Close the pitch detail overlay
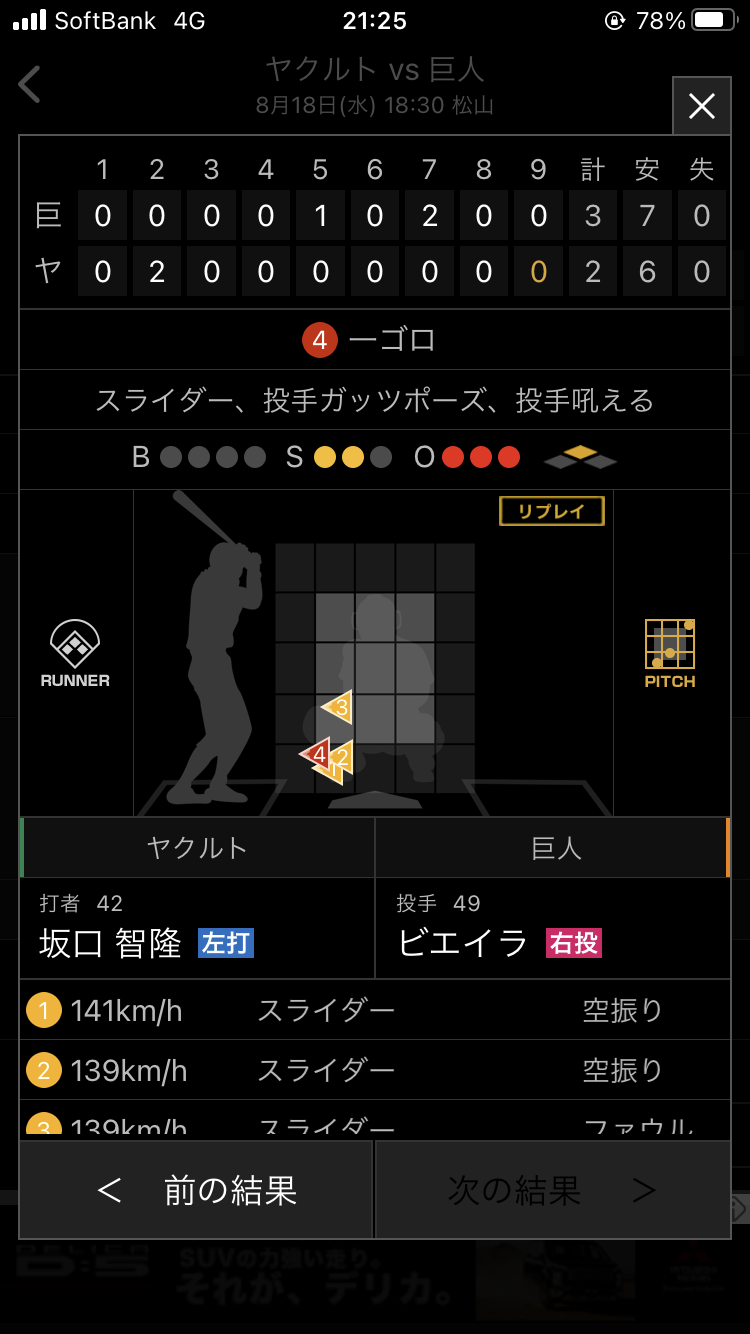Image resolution: width=750 pixels, height=1334 pixels. [x=702, y=106]
